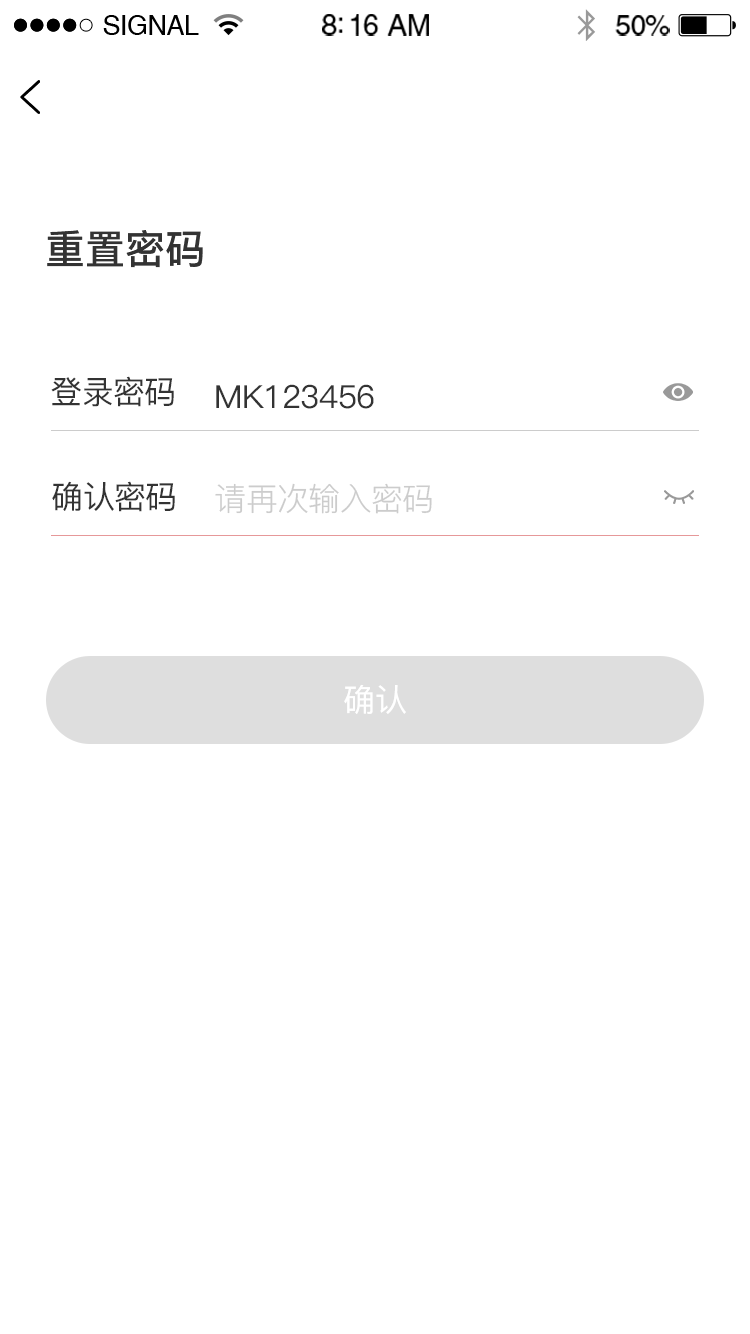Viewport: 750px width, 1334px height.
Task: Tap the 确认 confirm button
Action: point(375,700)
